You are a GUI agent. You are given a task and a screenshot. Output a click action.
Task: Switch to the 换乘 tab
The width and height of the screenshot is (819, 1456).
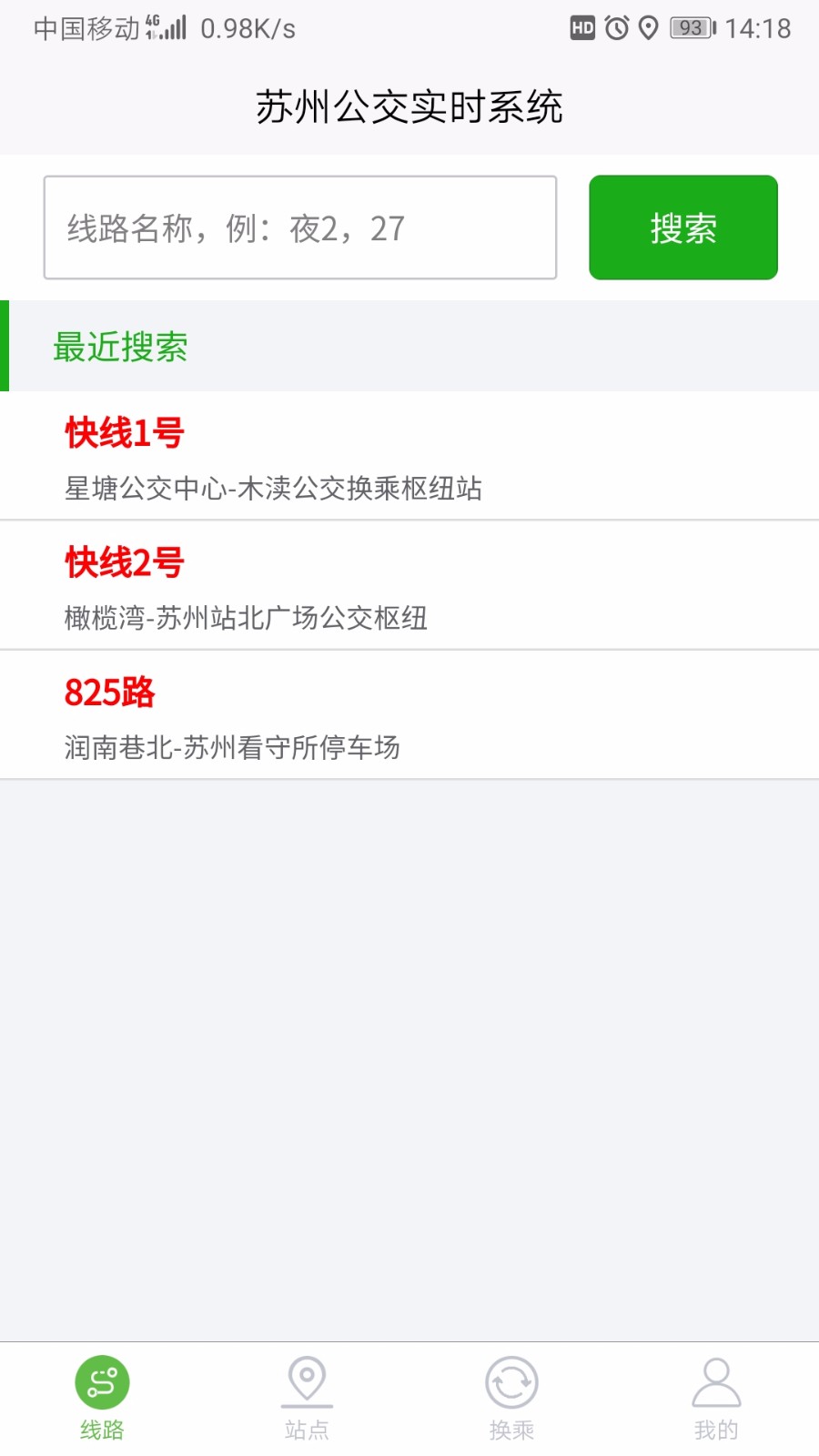tap(511, 1400)
